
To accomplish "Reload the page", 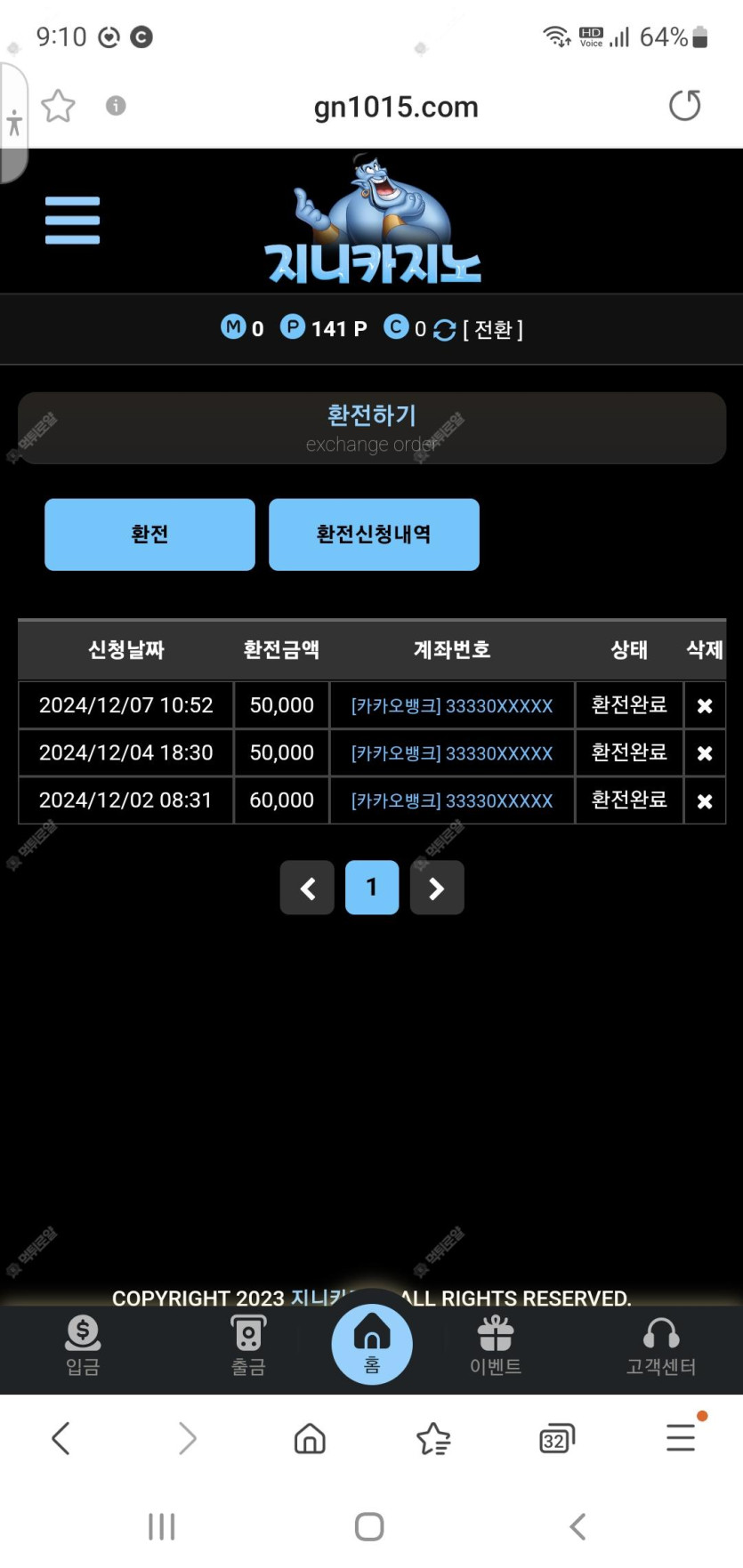I will 684,106.
